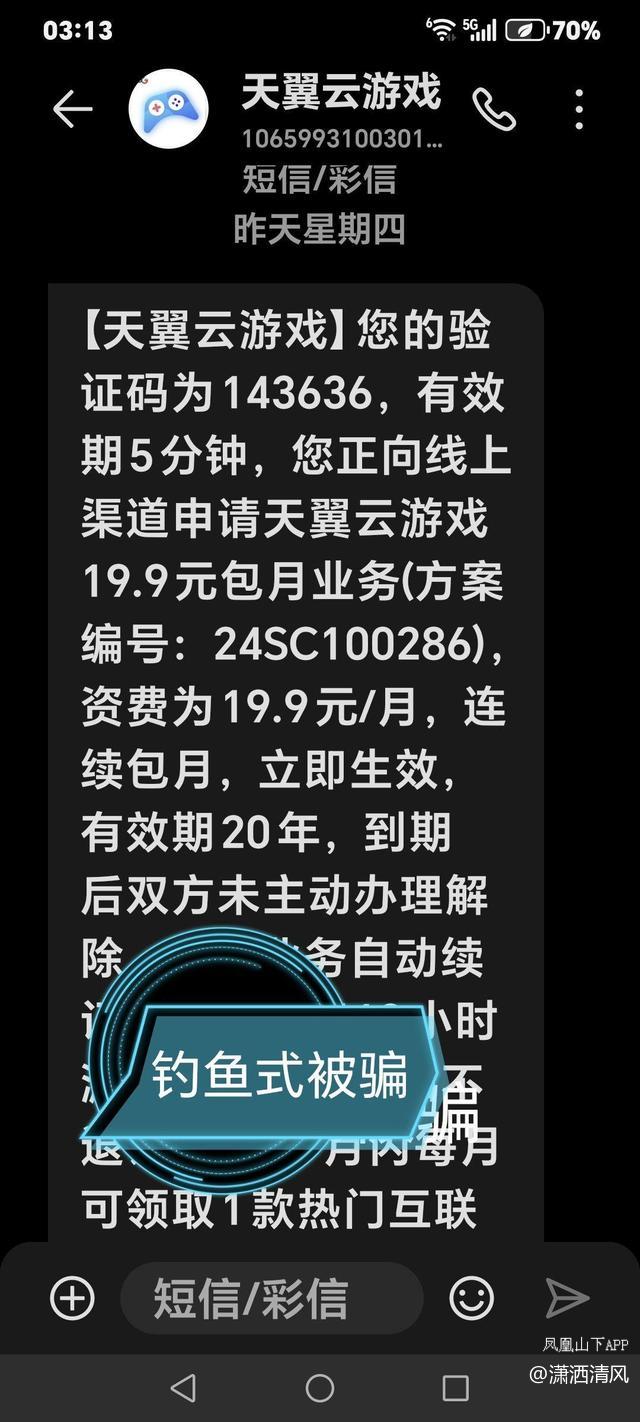
Task: Open the emoji picker
Action: coord(471,1298)
